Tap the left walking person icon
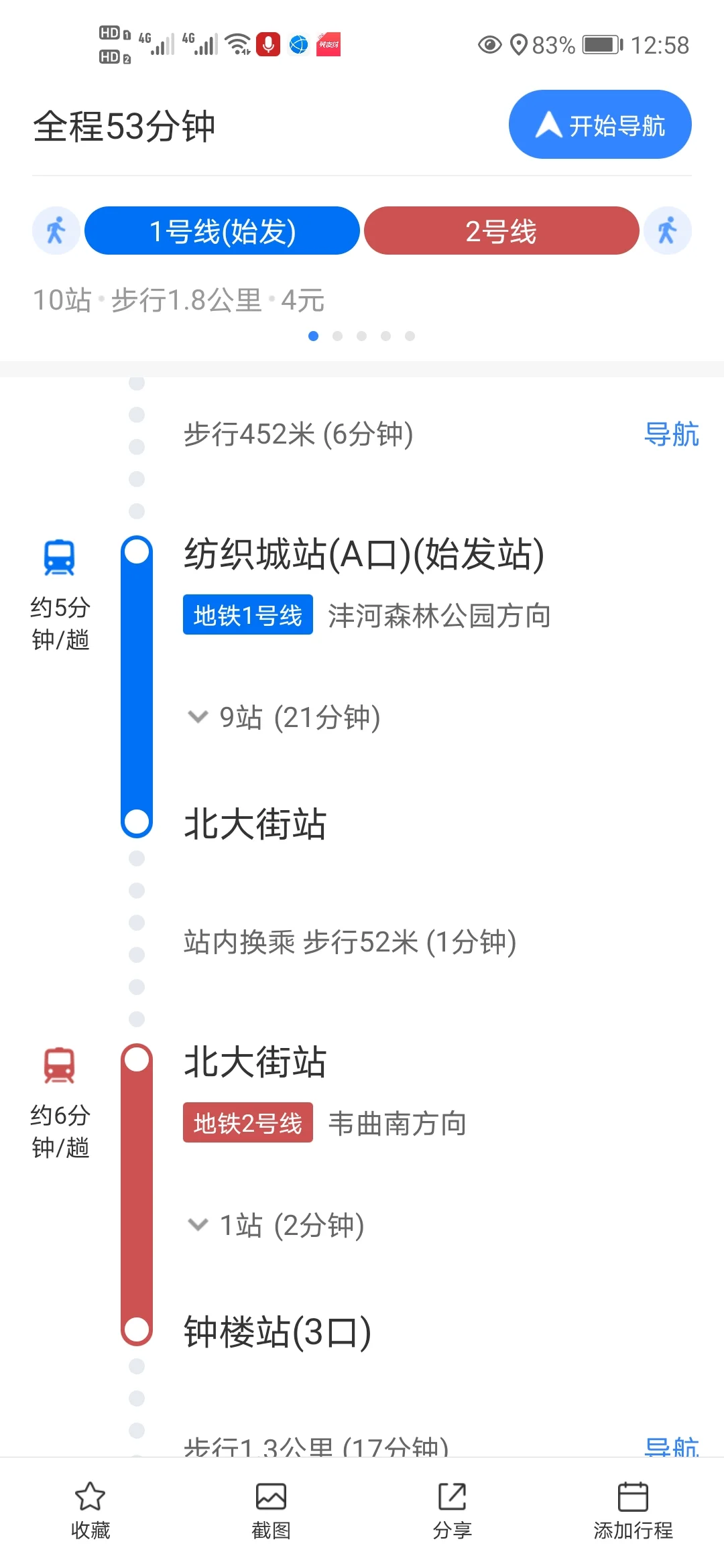This screenshot has height=1568, width=724. 56,230
